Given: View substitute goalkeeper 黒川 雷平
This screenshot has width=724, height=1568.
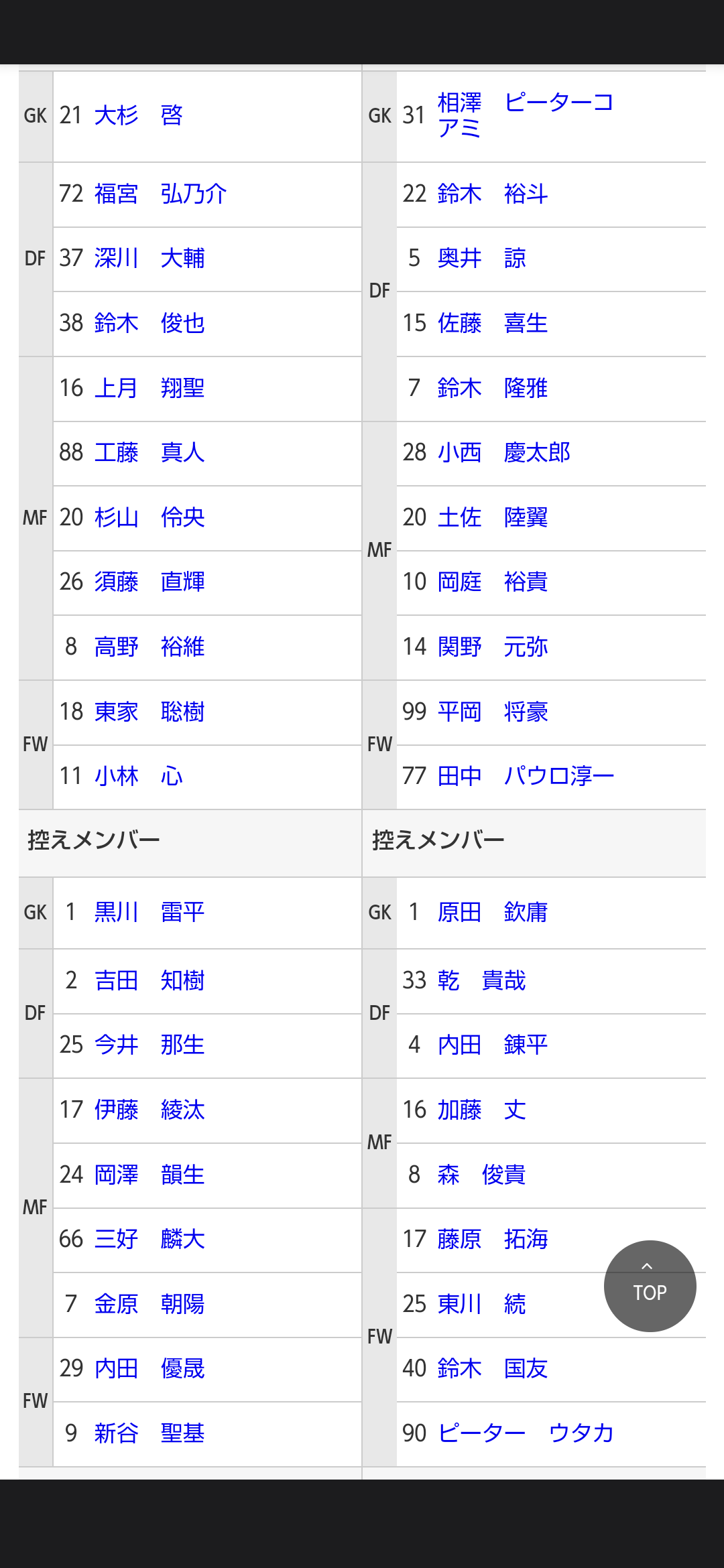Looking at the screenshot, I should coord(149,912).
